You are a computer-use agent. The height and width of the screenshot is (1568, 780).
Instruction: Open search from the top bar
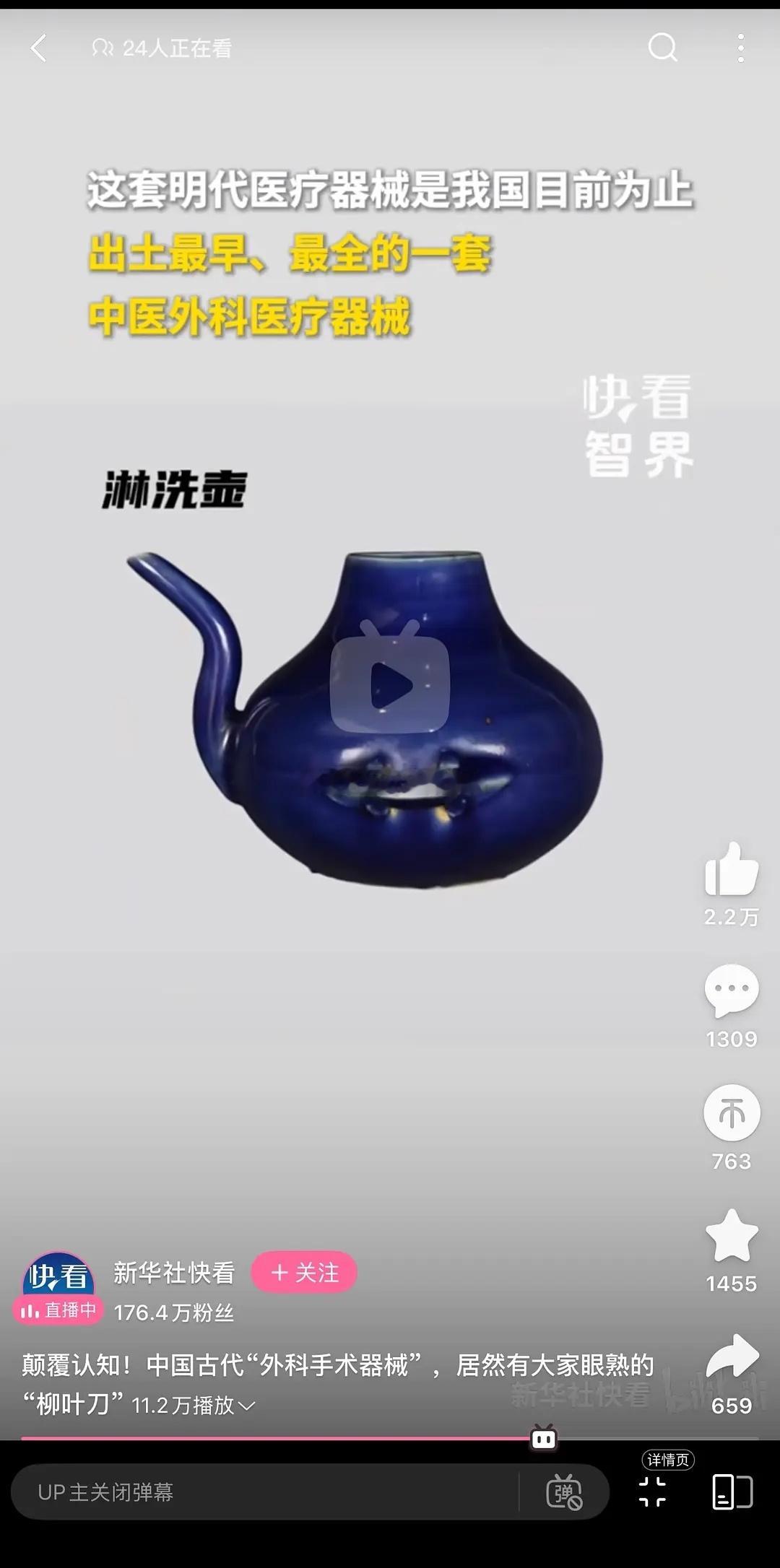pos(662,49)
